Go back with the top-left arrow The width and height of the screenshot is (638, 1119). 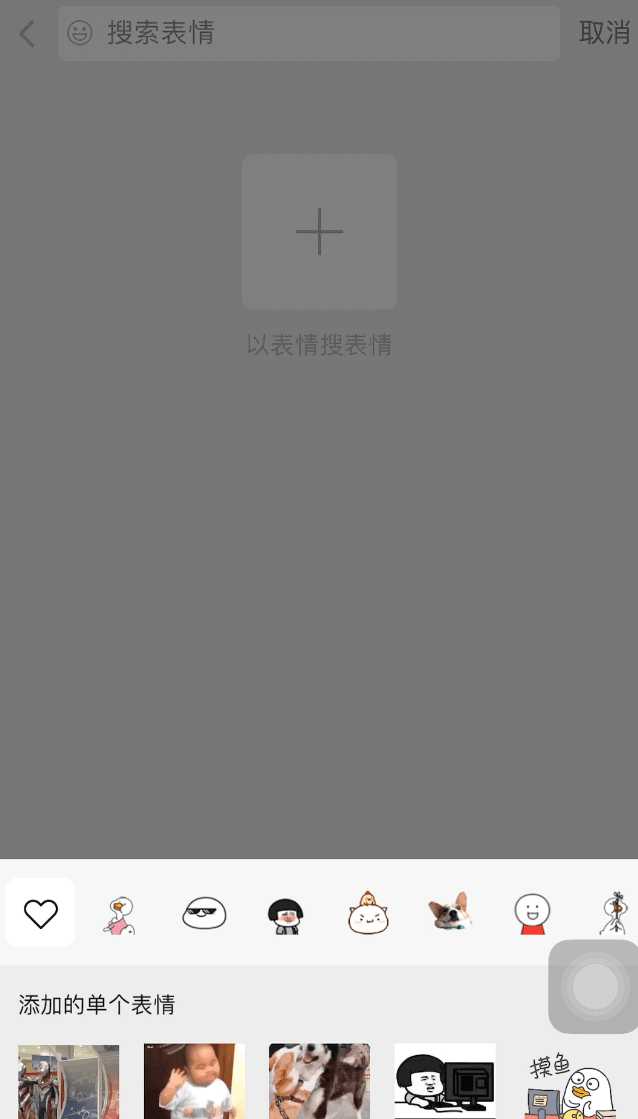pos(27,34)
